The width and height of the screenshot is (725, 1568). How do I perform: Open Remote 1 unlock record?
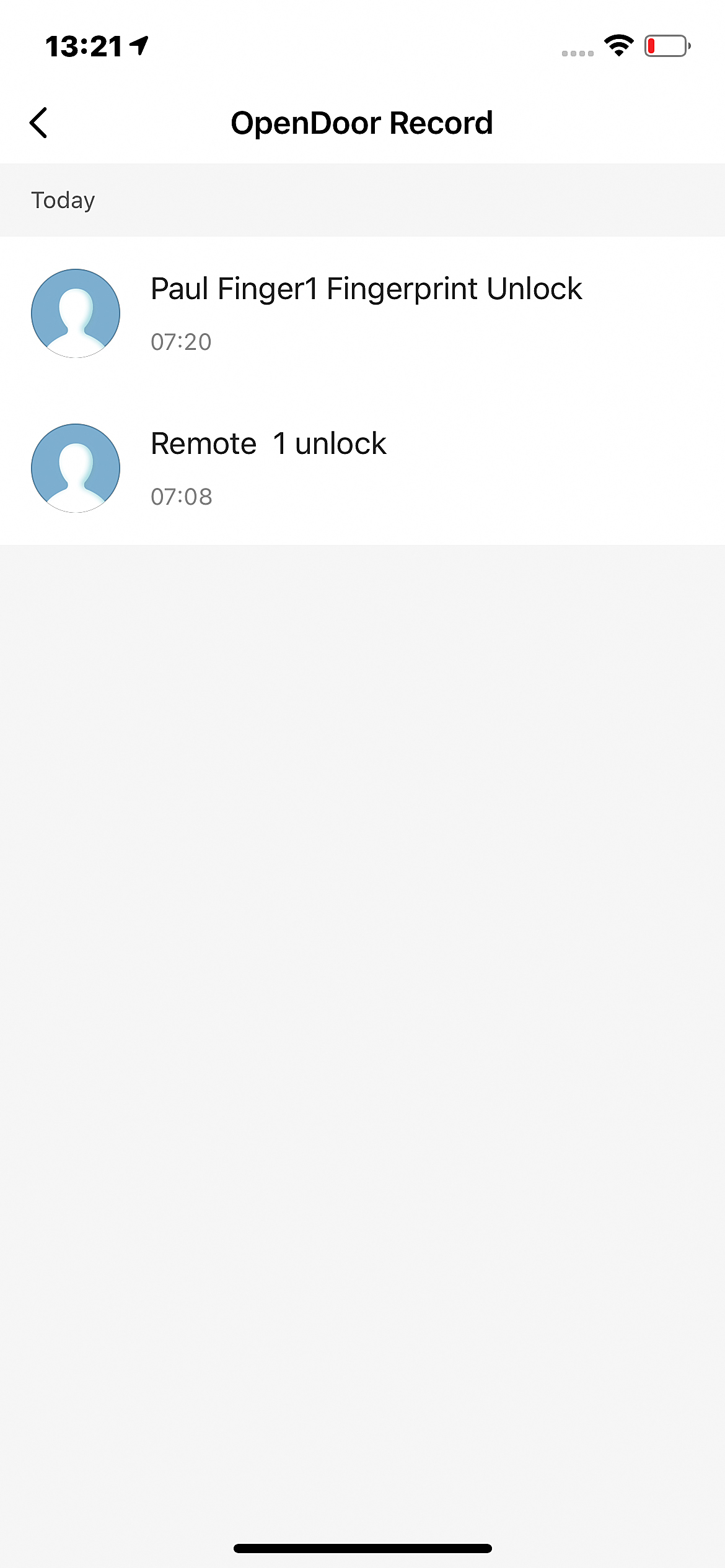[x=366, y=468]
